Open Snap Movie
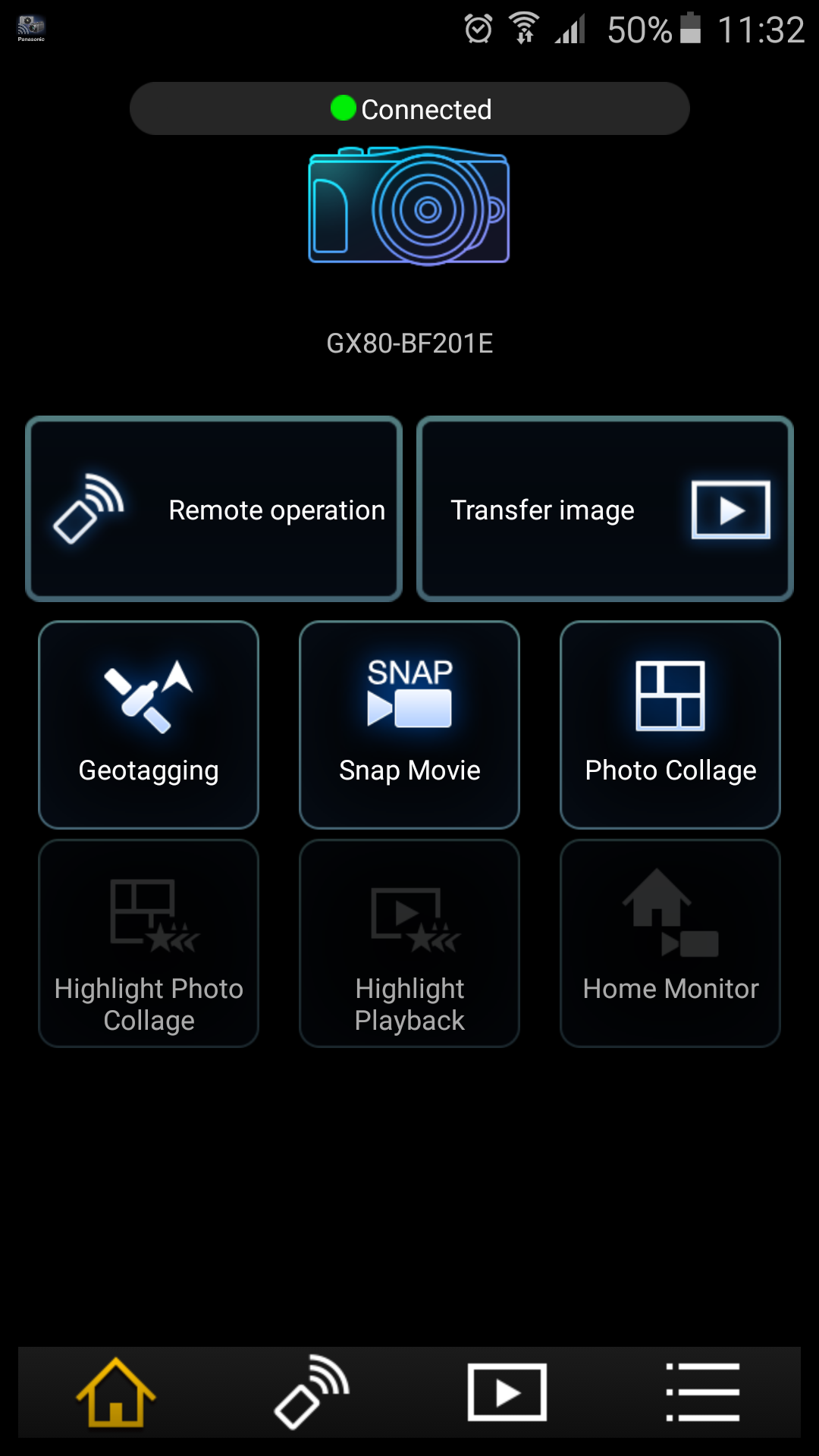819x1456 pixels. pos(409,725)
